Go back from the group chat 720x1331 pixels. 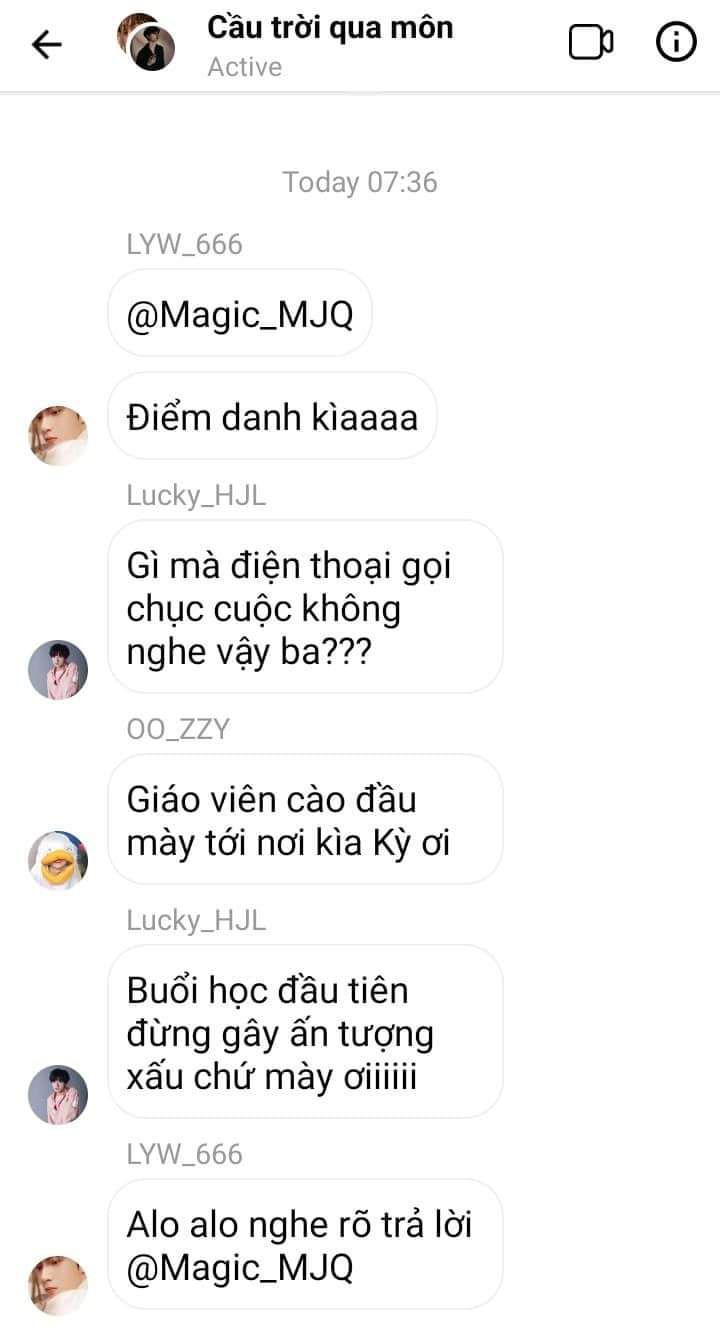(47, 44)
